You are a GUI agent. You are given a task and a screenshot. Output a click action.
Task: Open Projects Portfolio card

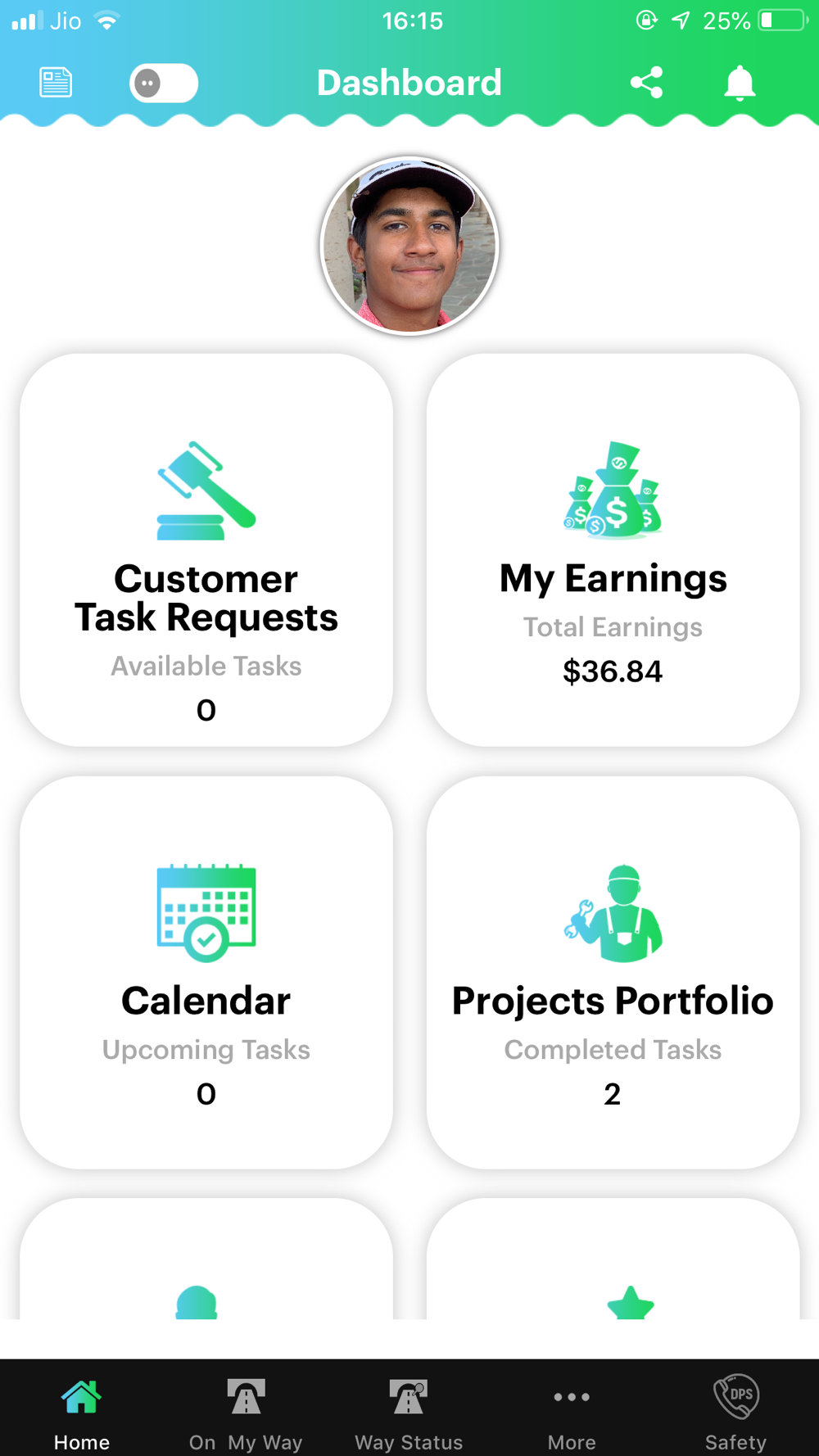point(613,972)
